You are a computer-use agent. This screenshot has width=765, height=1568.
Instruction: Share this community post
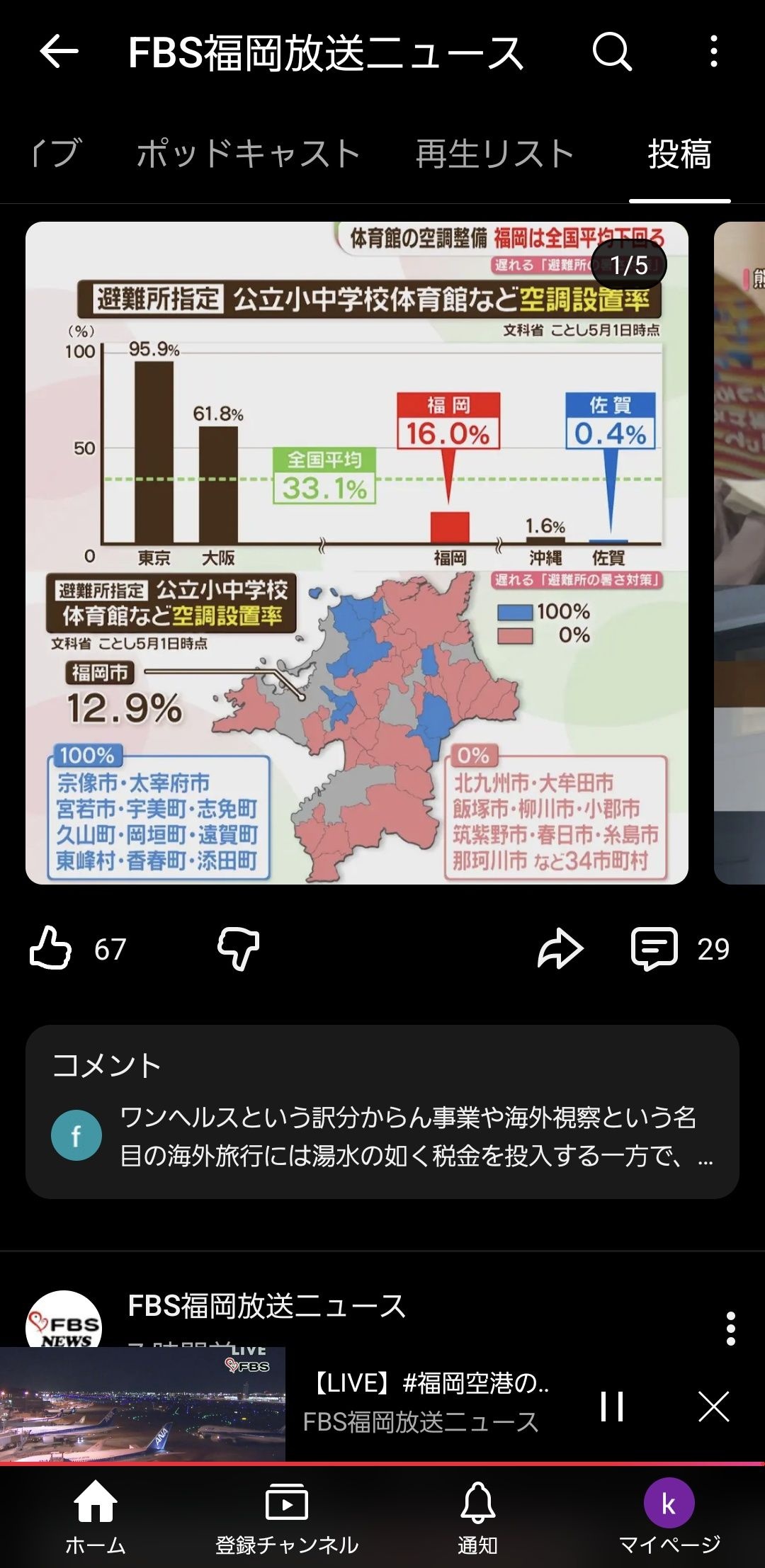[560, 948]
